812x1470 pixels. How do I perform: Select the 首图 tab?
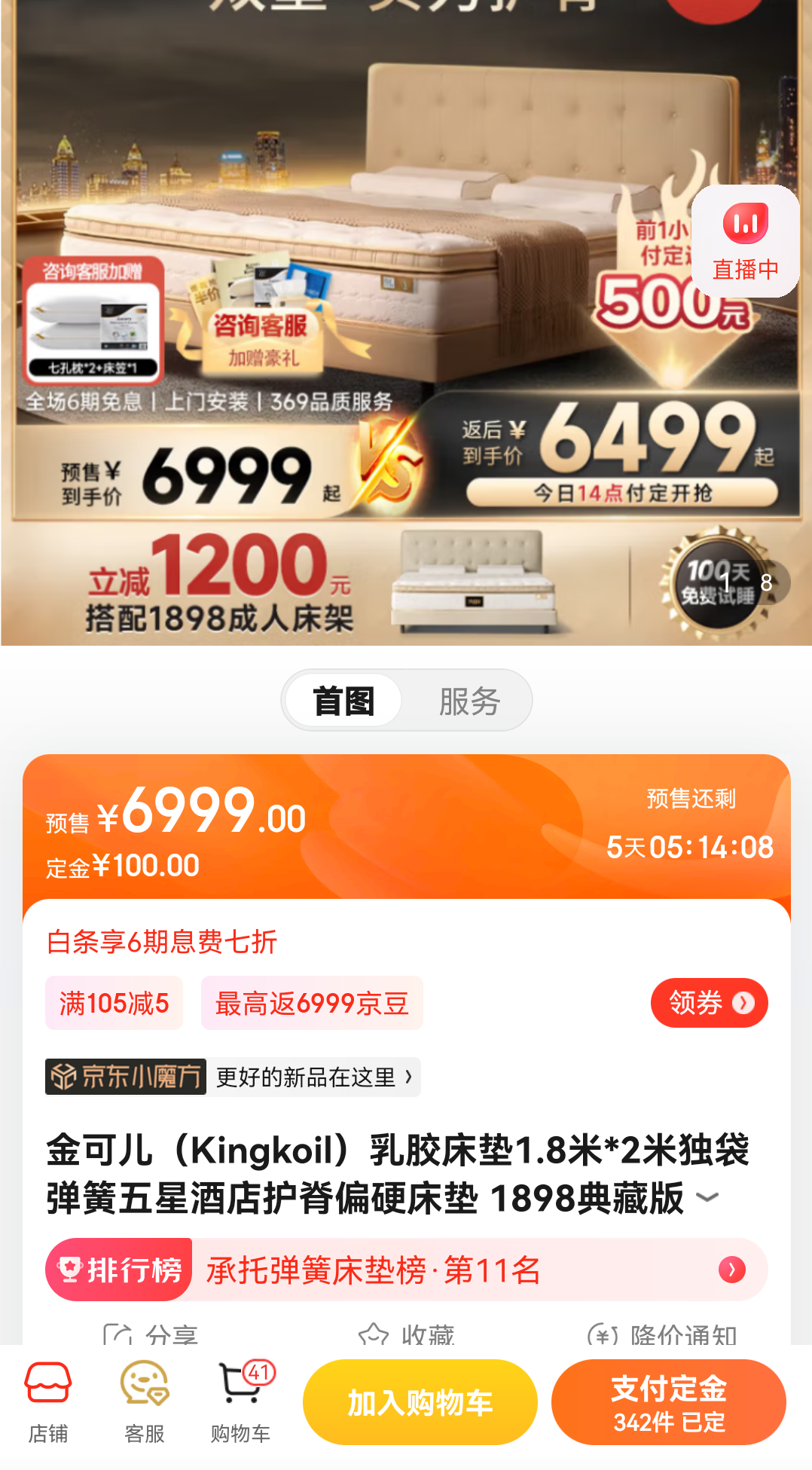pos(343,701)
